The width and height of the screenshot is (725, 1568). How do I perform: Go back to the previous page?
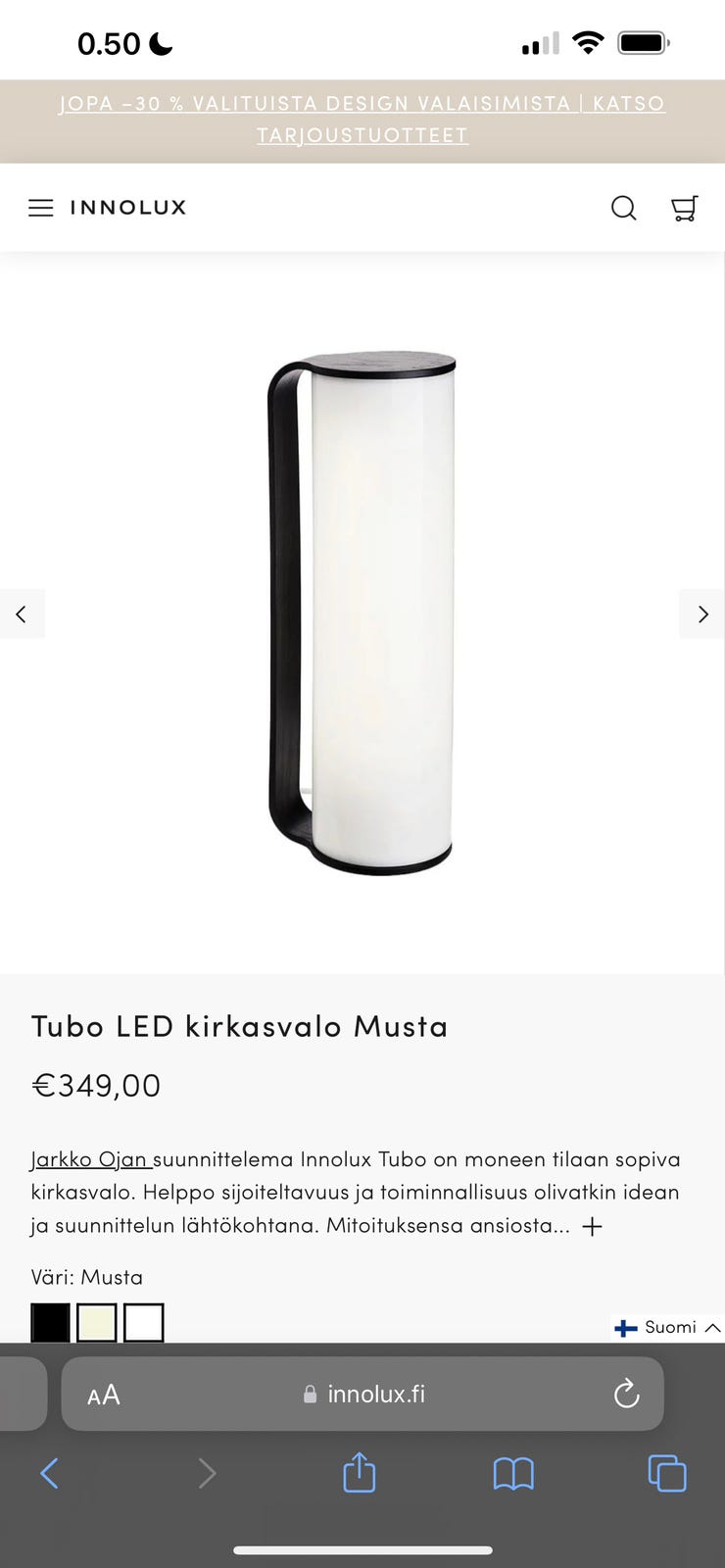[49, 1473]
